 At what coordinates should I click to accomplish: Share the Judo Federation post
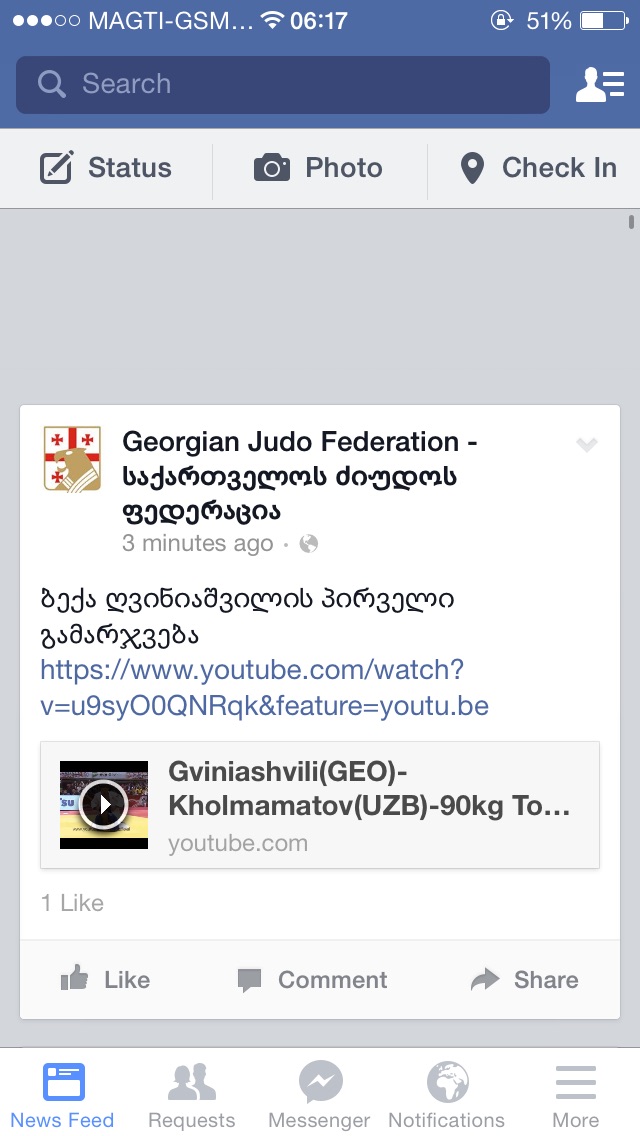(525, 980)
